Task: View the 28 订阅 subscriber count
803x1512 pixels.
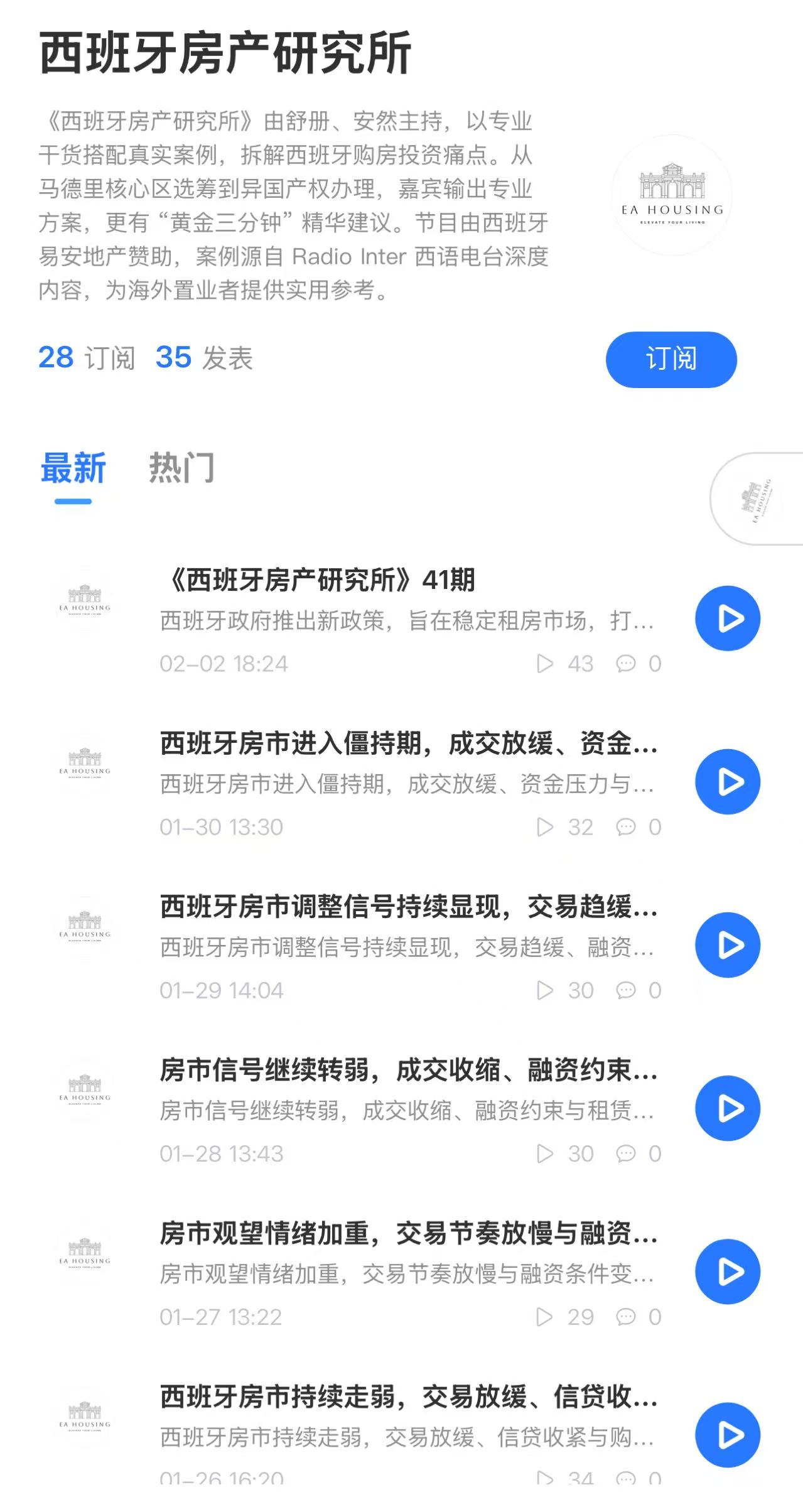Action: tap(86, 359)
